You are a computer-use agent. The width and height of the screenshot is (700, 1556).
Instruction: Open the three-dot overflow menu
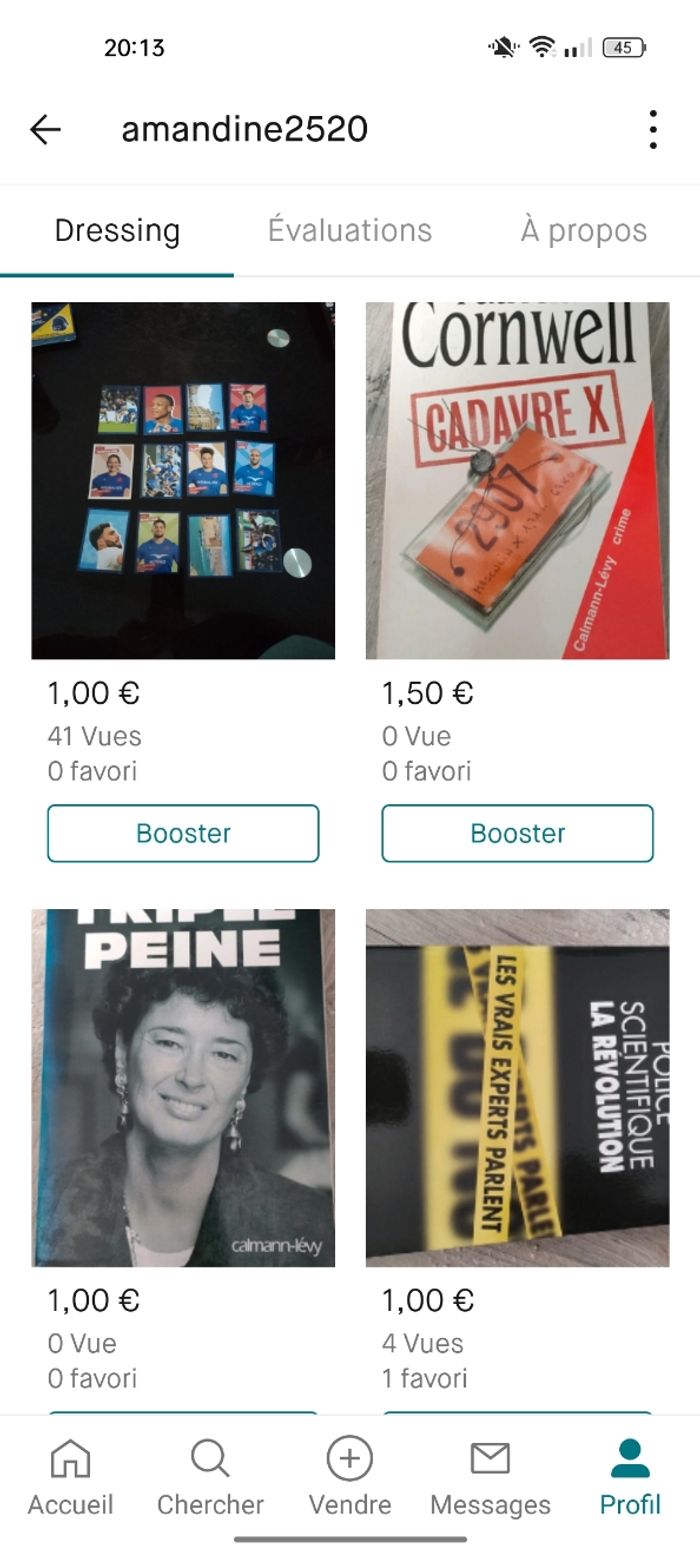tap(652, 129)
